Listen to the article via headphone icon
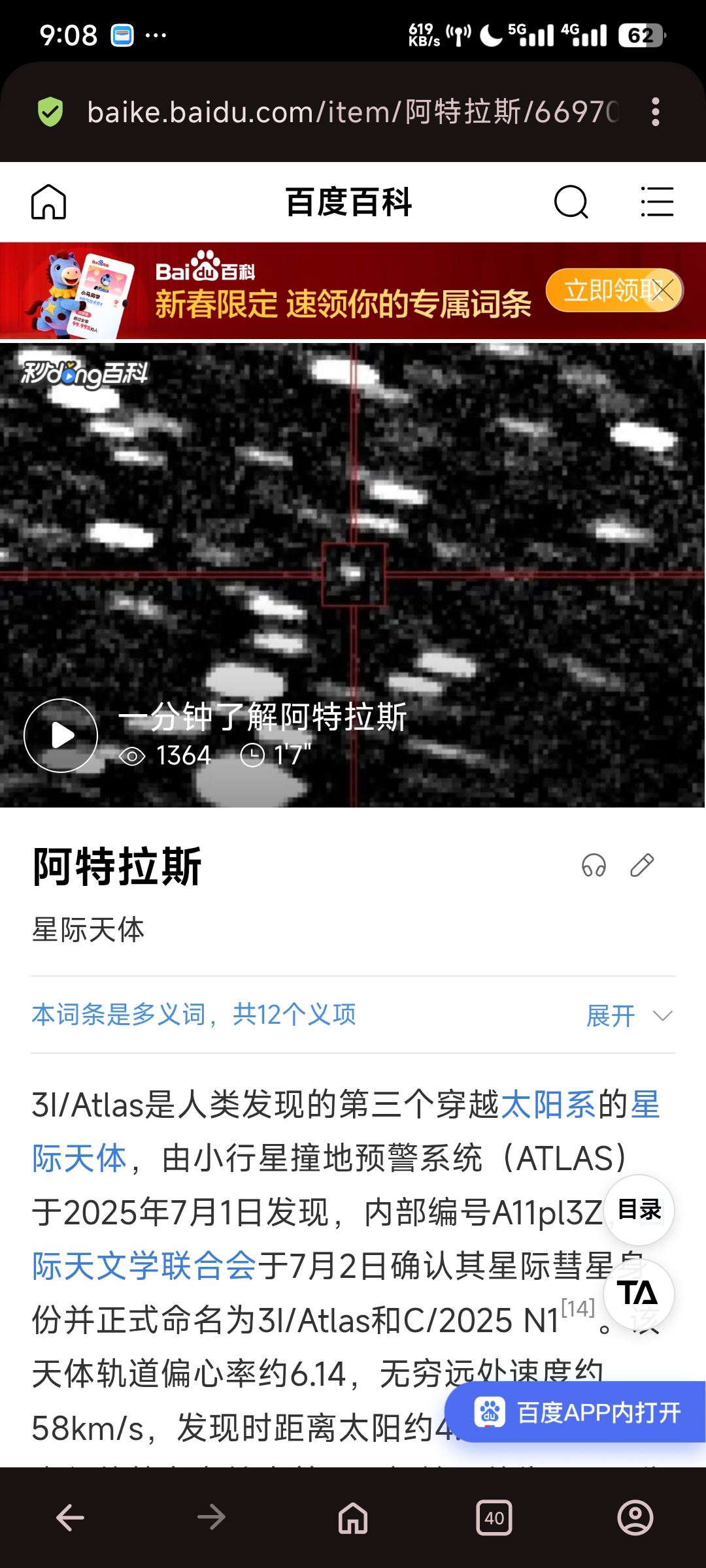The height and width of the screenshot is (1568, 706). click(594, 866)
